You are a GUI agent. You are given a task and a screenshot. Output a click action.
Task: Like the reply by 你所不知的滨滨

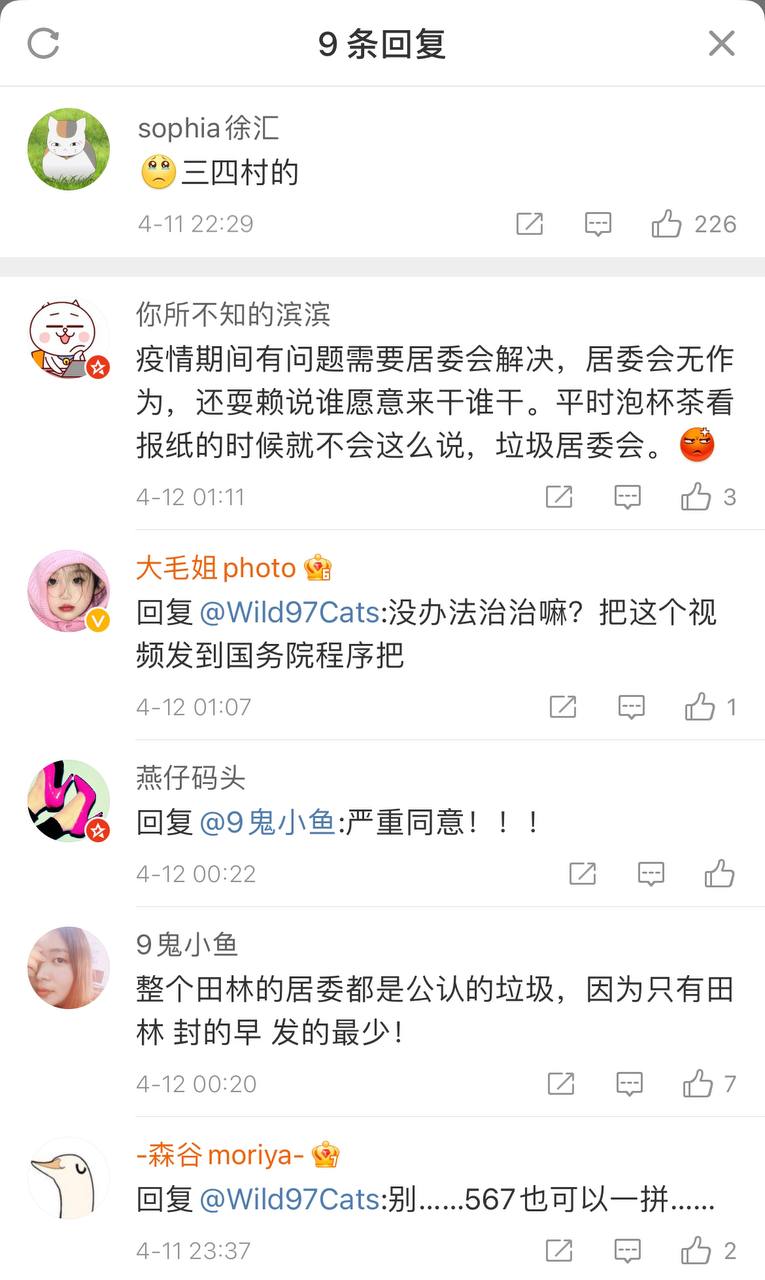point(696,497)
